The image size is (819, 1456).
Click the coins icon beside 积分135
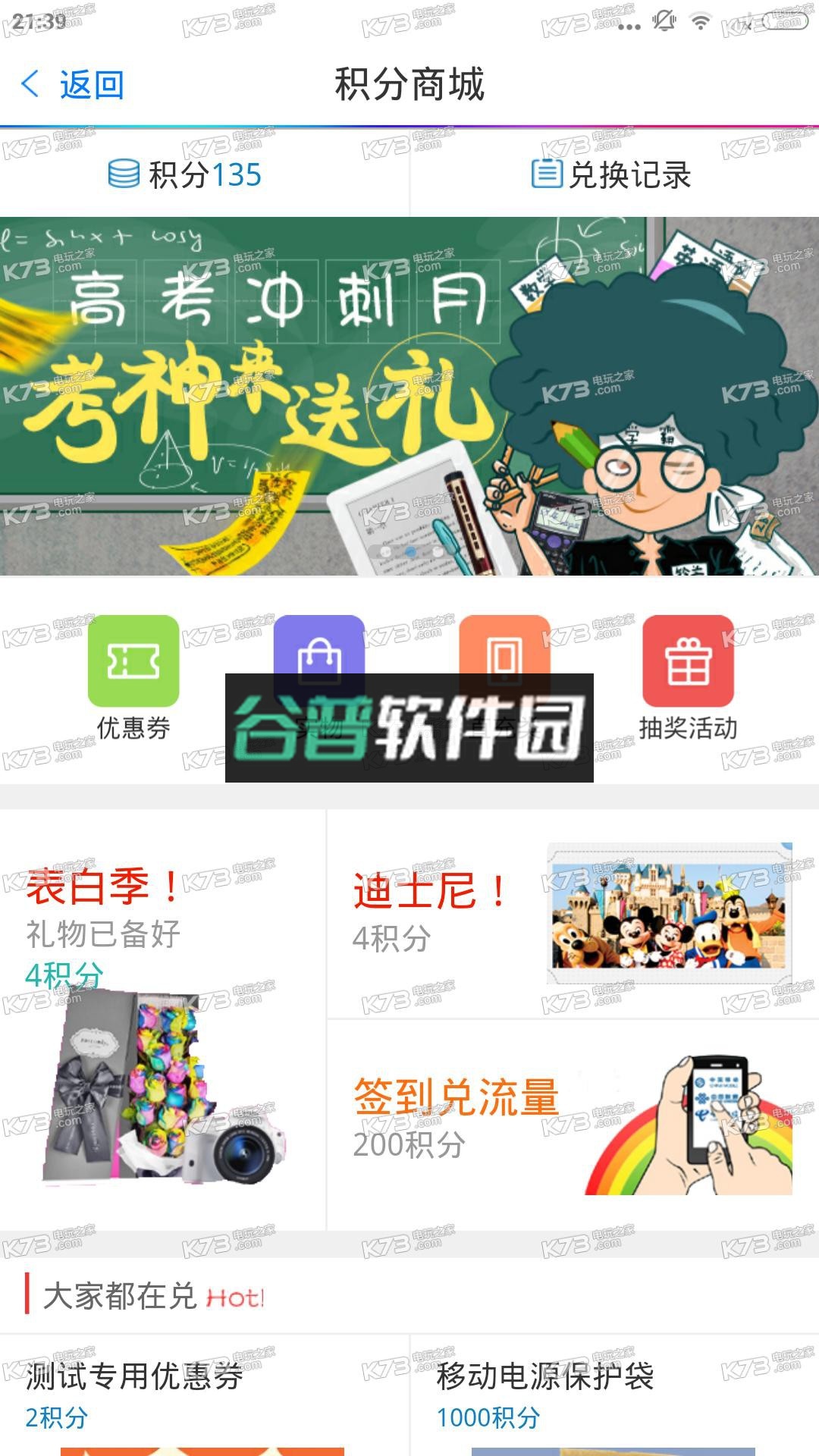(x=124, y=173)
